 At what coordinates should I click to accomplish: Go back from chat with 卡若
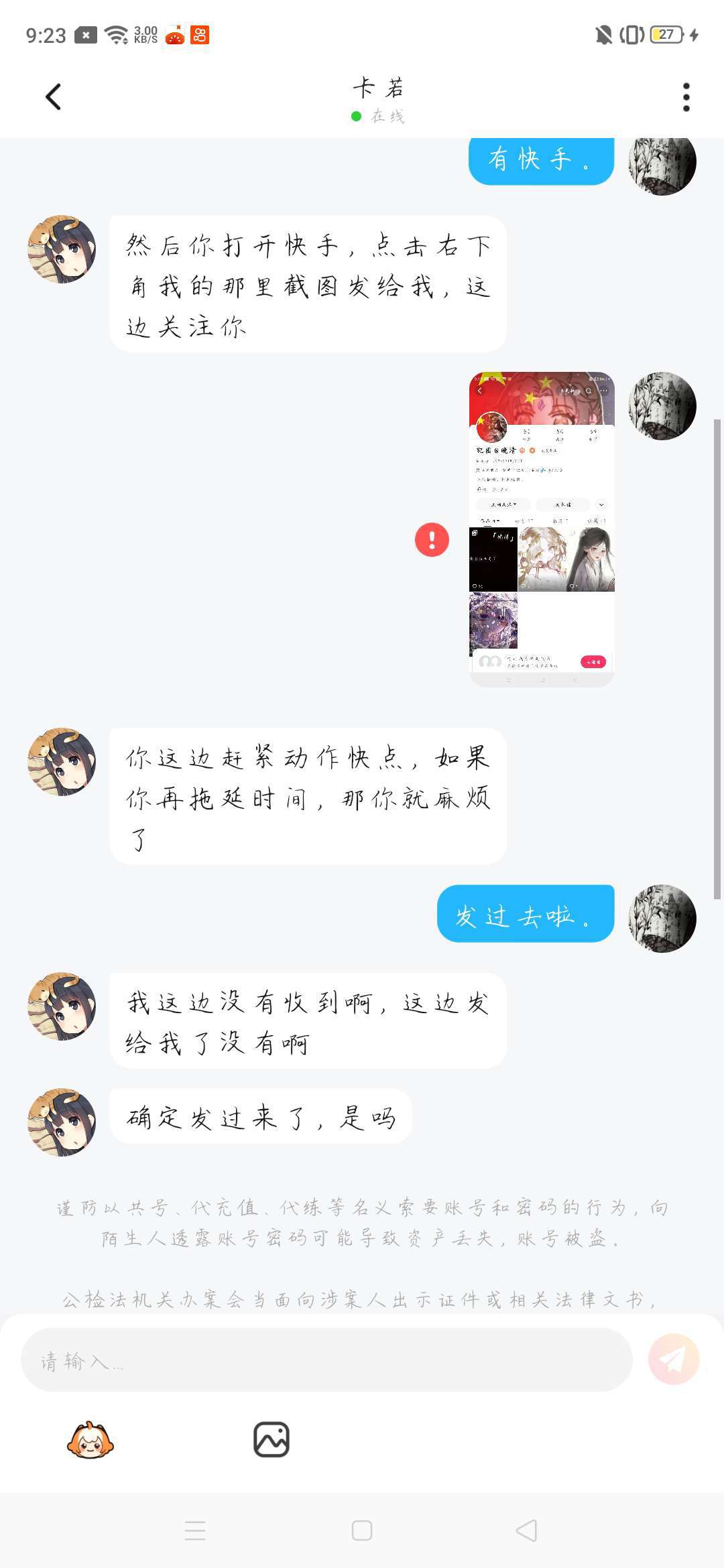54,97
